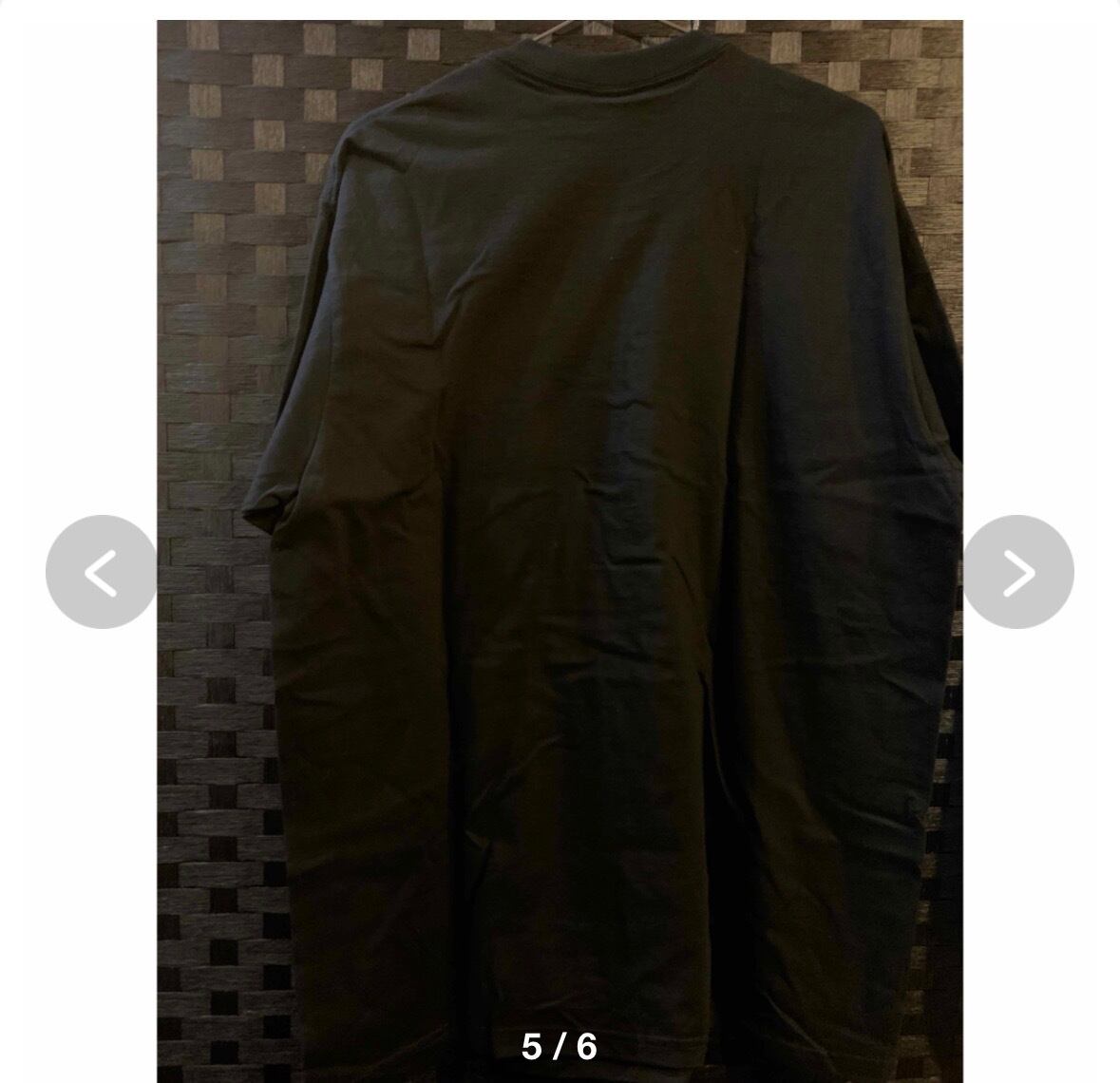Open the black shirt photo full screen

click(x=560, y=552)
